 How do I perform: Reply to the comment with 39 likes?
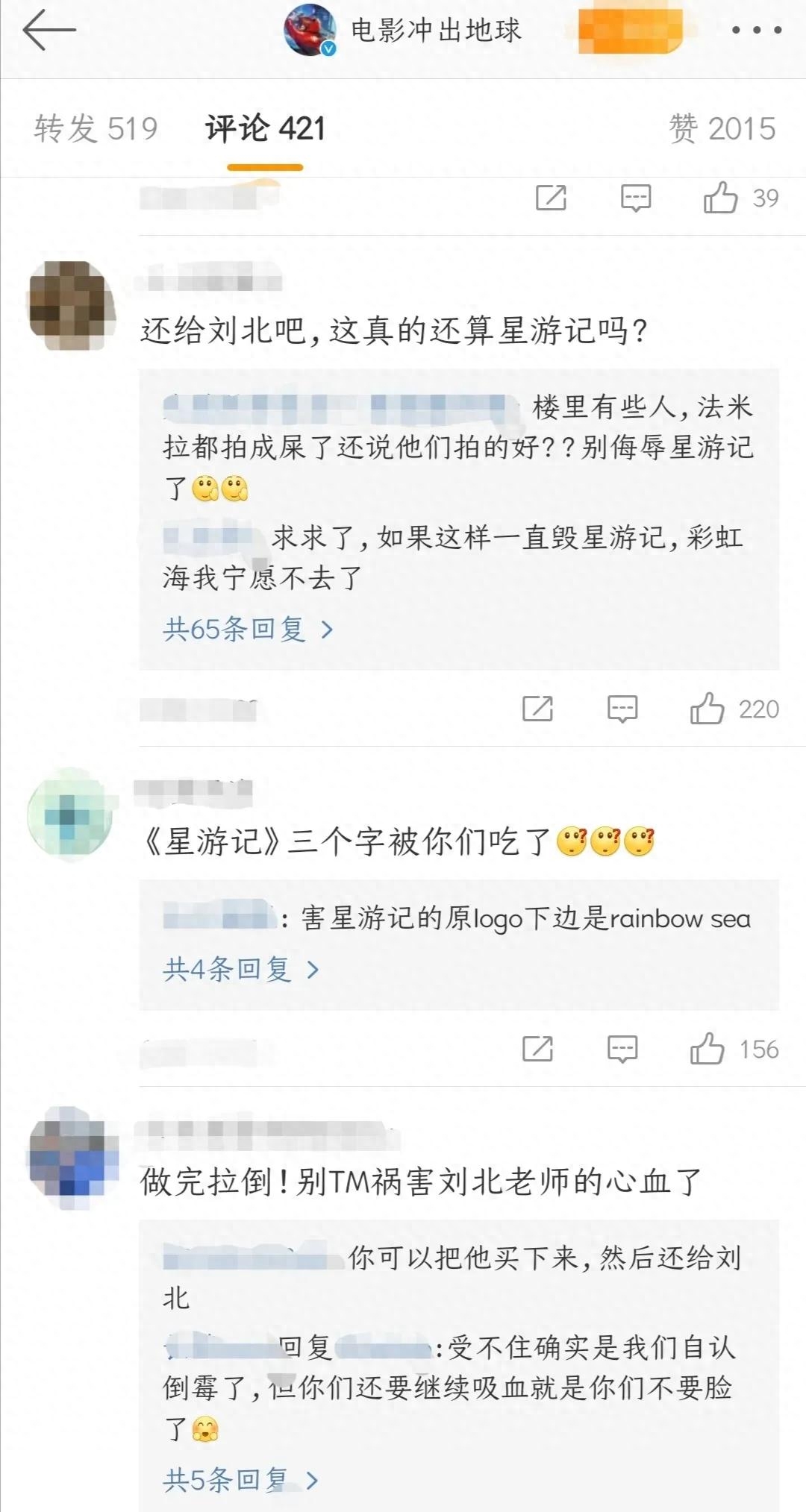click(636, 198)
